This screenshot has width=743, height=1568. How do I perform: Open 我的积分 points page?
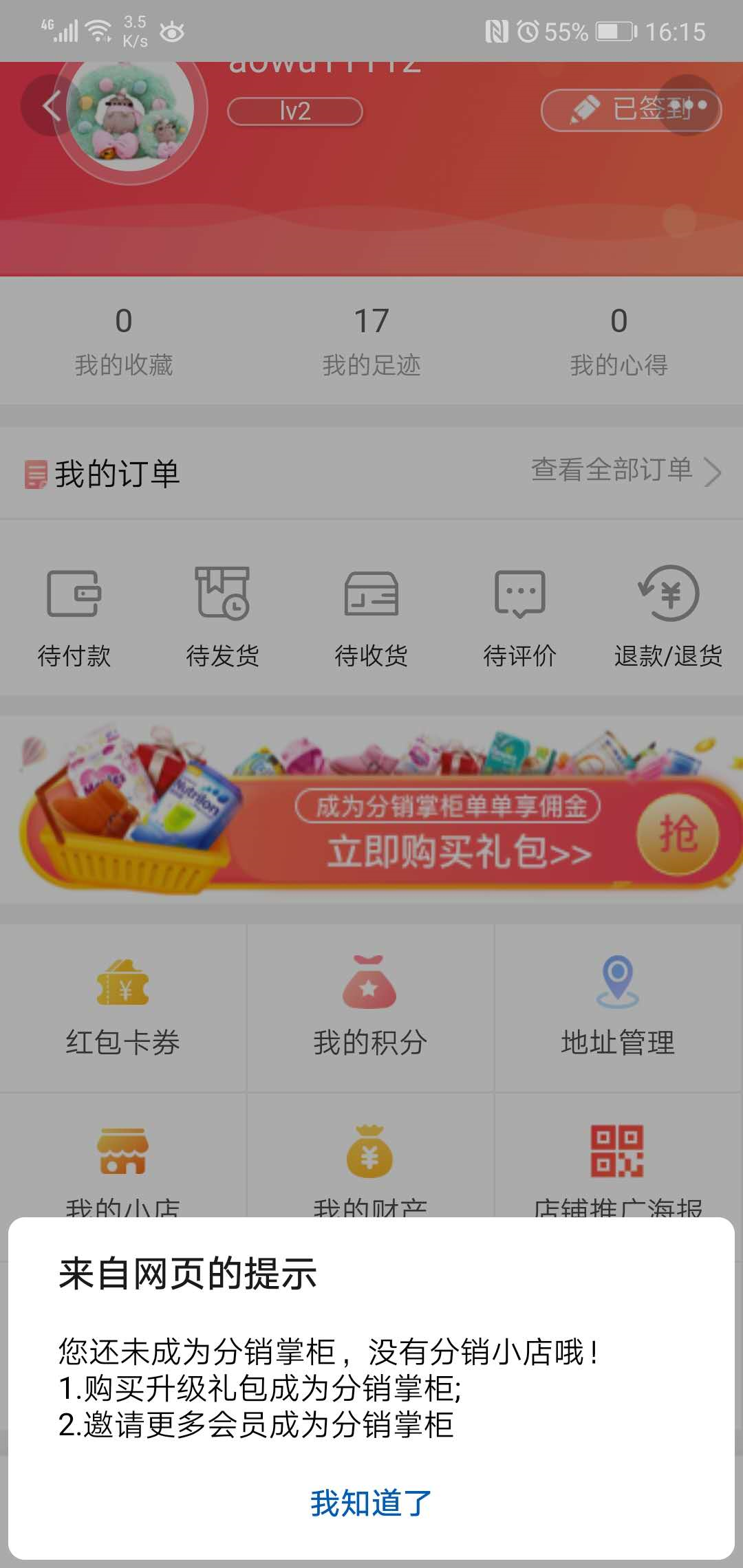click(x=370, y=1008)
